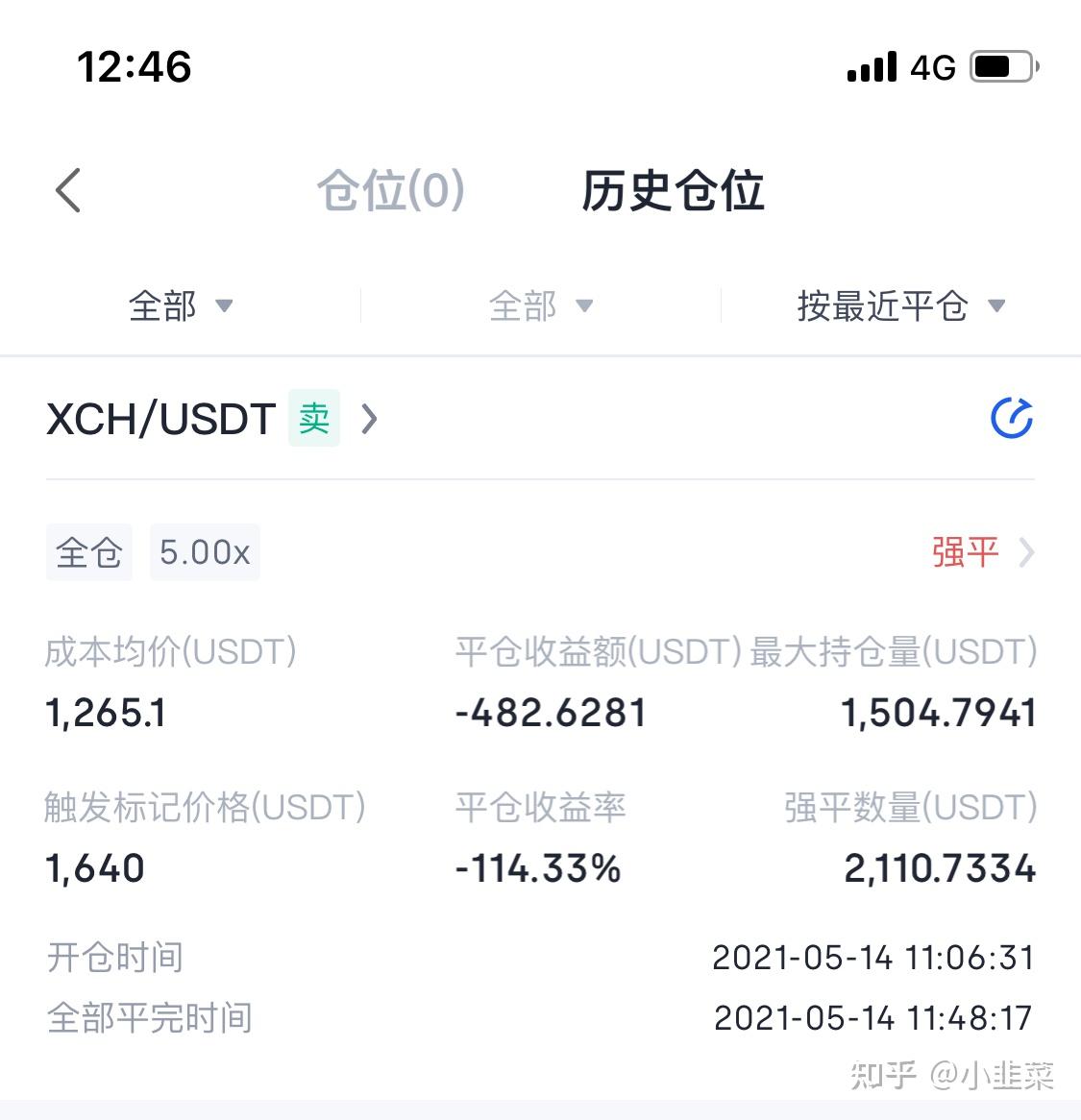The width and height of the screenshot is (1081, 1120).
Task: Open the leftmost 全部 filter dropdown
Action: point(179,305)
